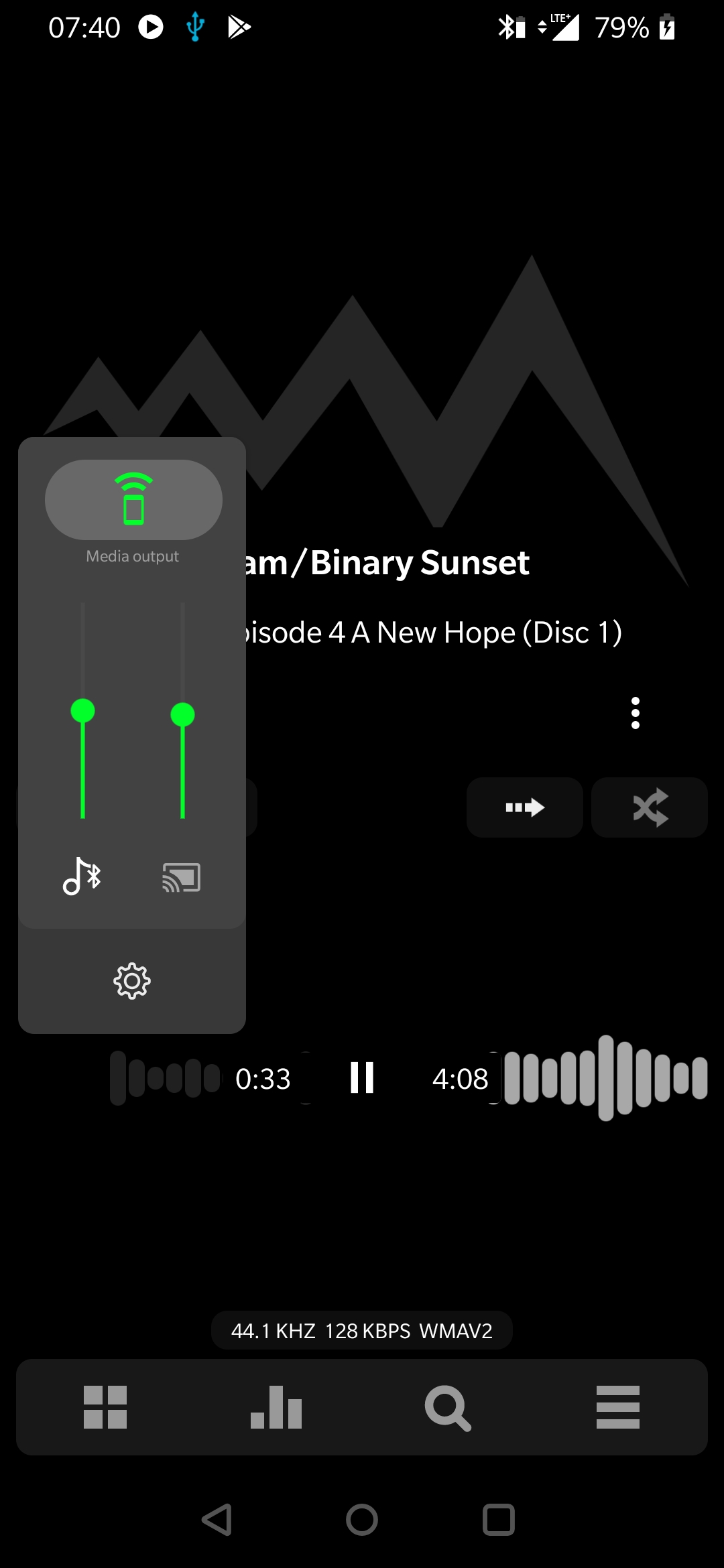Go back using system navigation
724x1568 pixels.
(x=217, y=1520)
